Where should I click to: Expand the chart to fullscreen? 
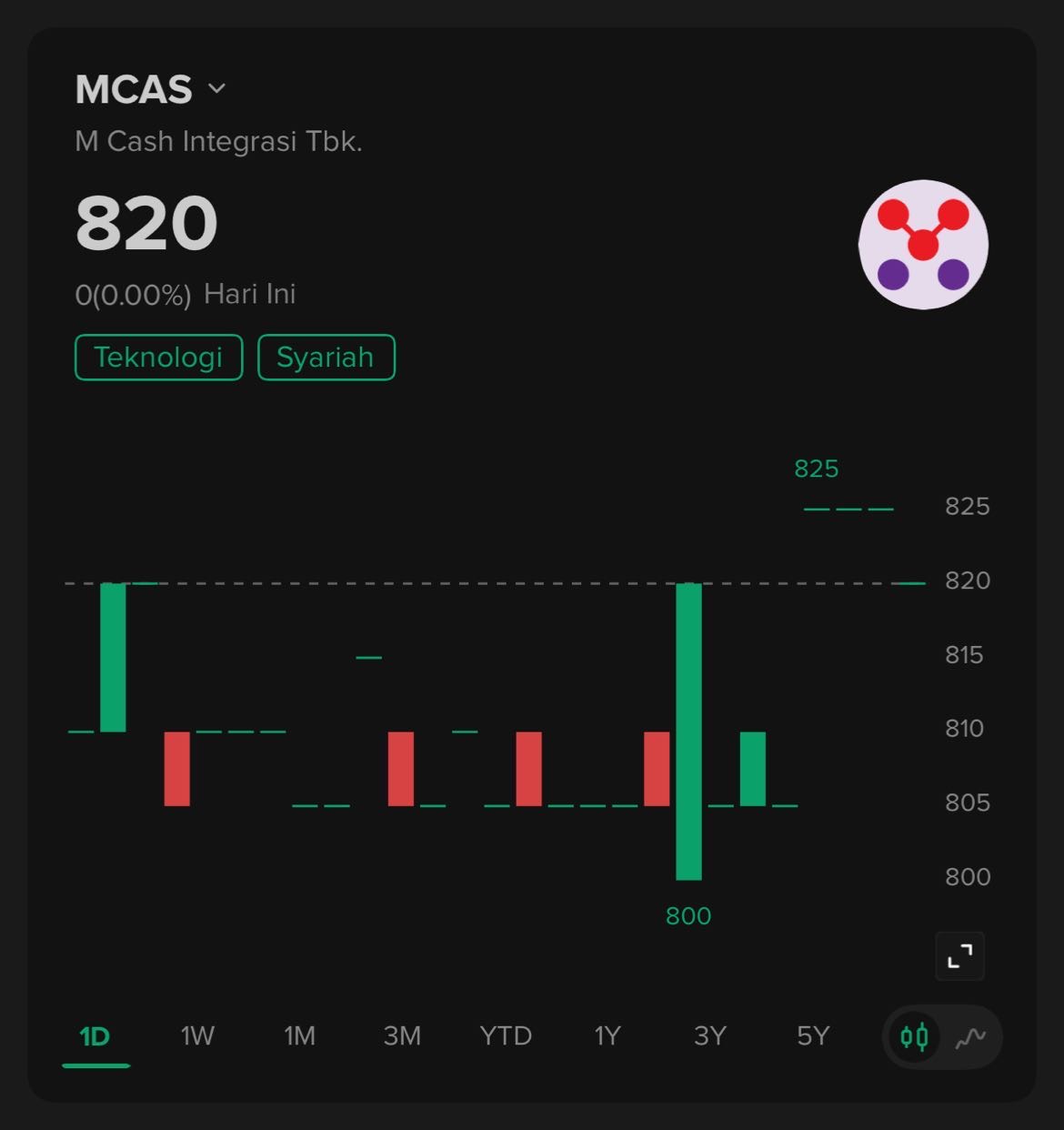click(x=959, y=956)
